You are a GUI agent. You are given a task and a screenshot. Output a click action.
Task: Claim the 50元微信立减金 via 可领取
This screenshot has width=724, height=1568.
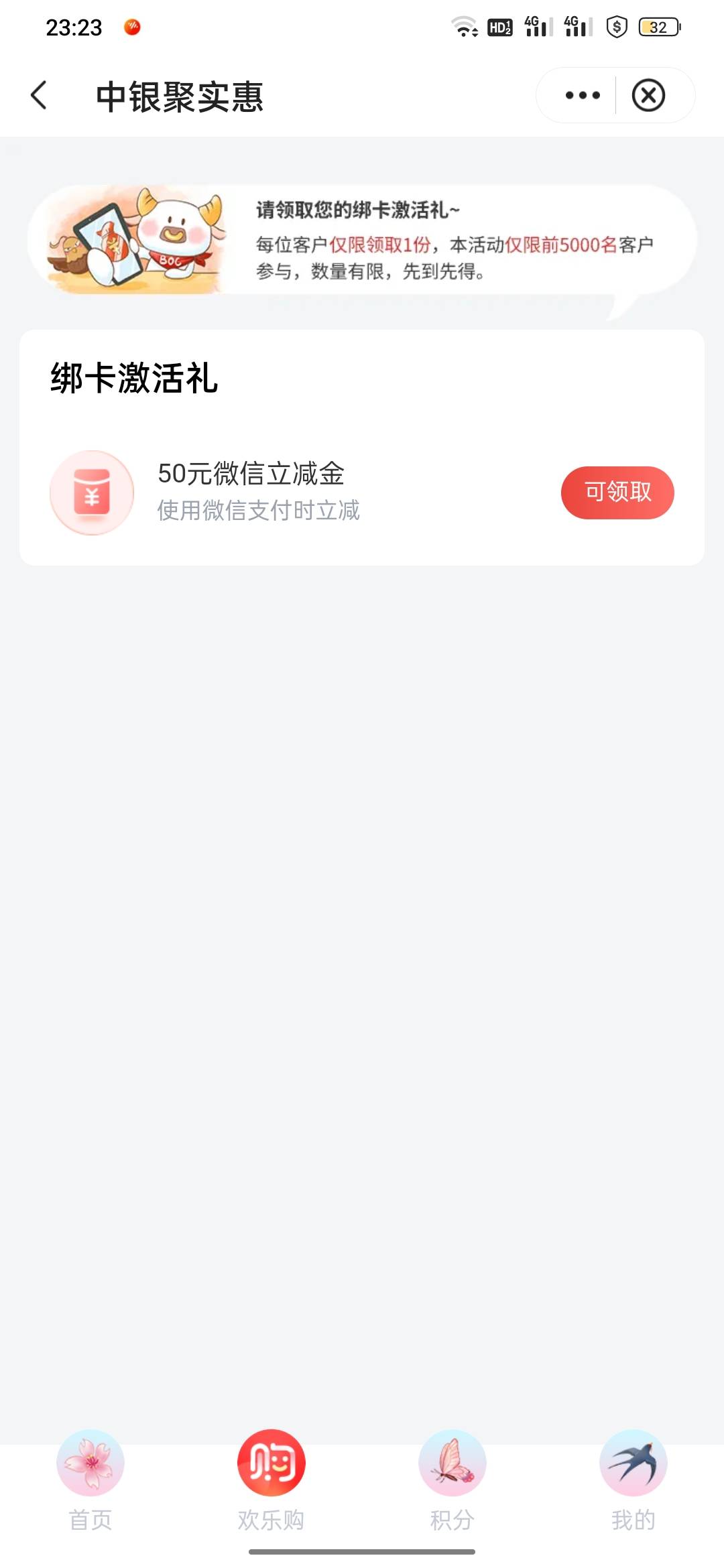tap(617, 493)
